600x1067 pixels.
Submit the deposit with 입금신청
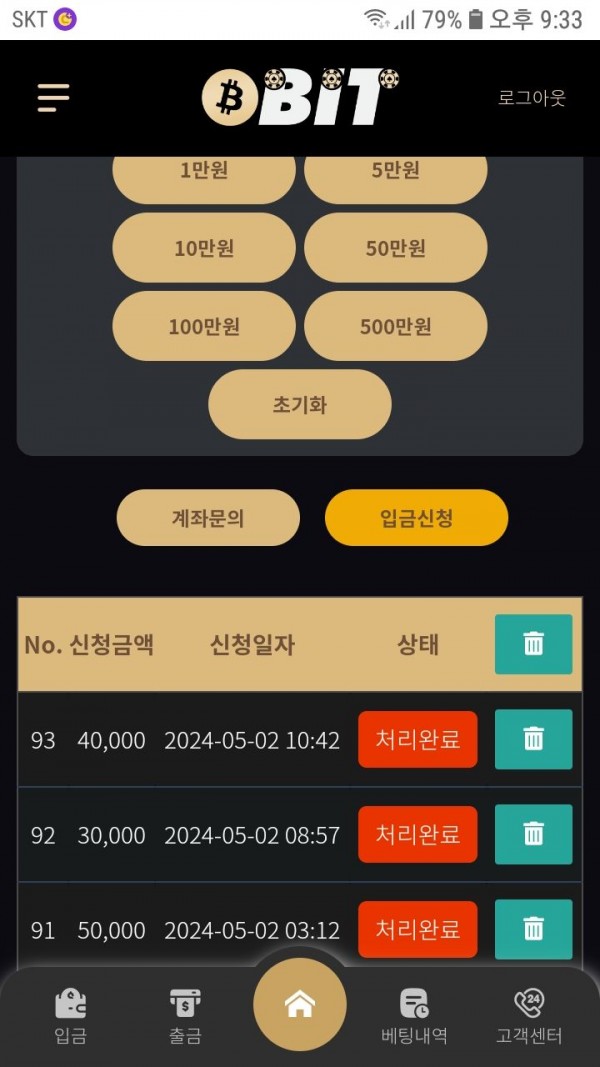pos(417,518)
